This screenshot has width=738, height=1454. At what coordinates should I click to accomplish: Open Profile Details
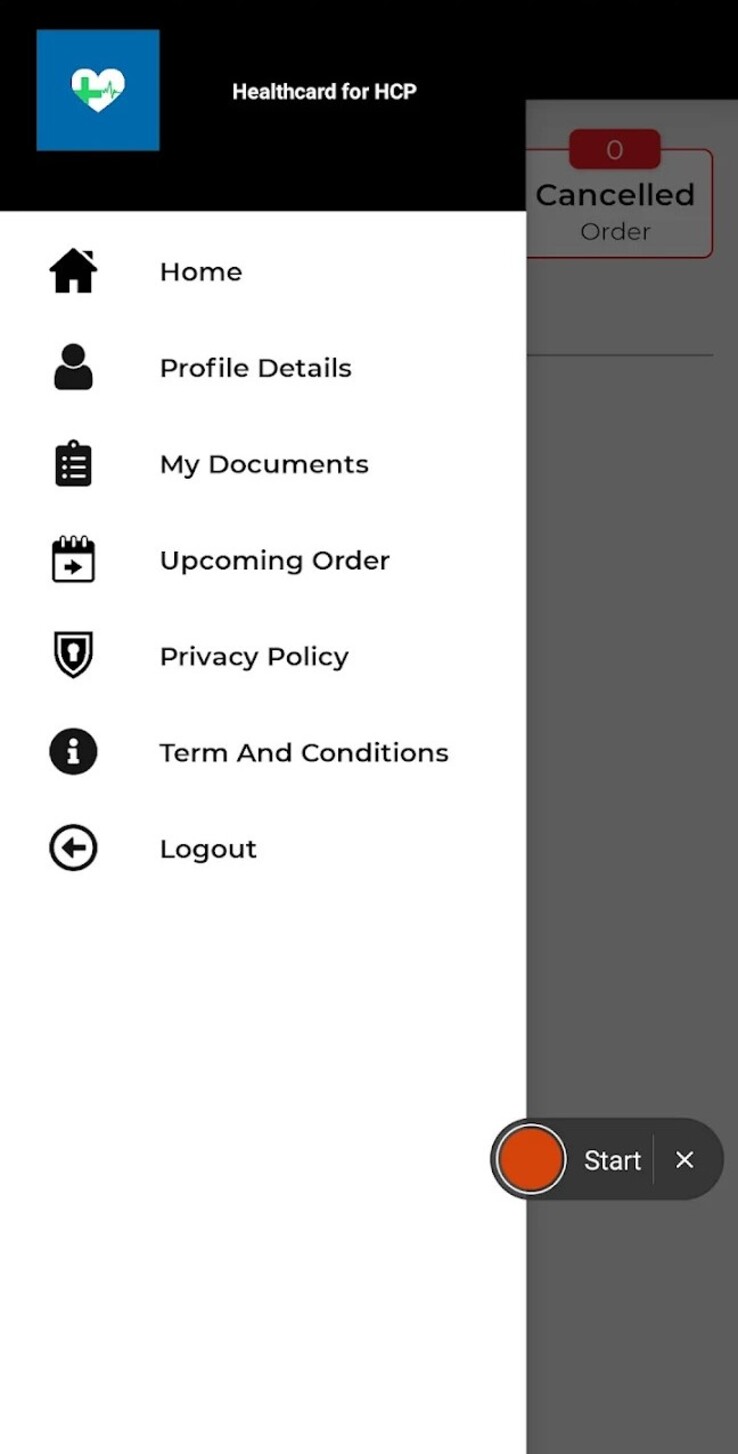(x=255, y=368)
